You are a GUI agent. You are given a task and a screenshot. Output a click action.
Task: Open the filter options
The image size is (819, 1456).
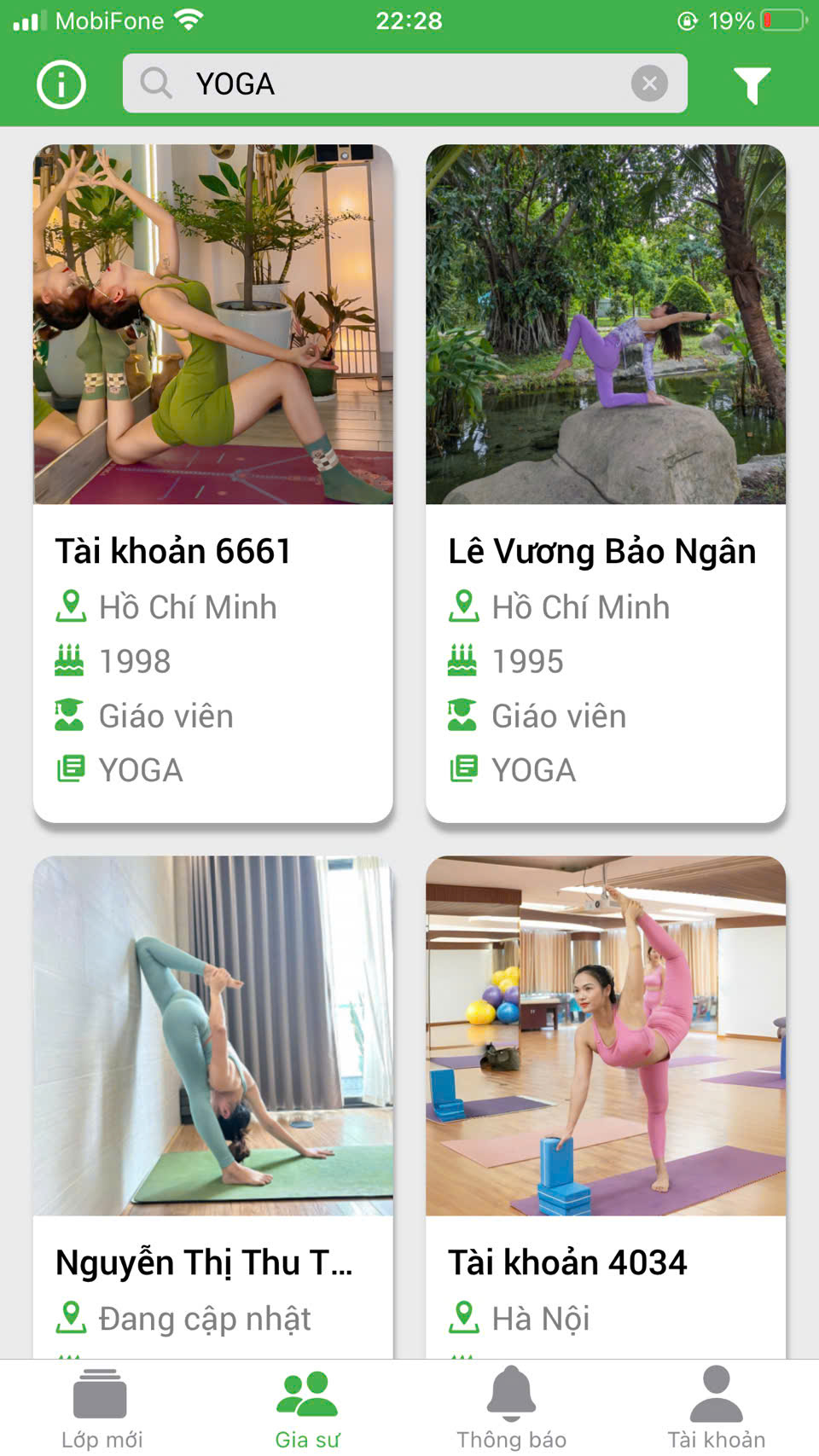click(x=752, y=84)
